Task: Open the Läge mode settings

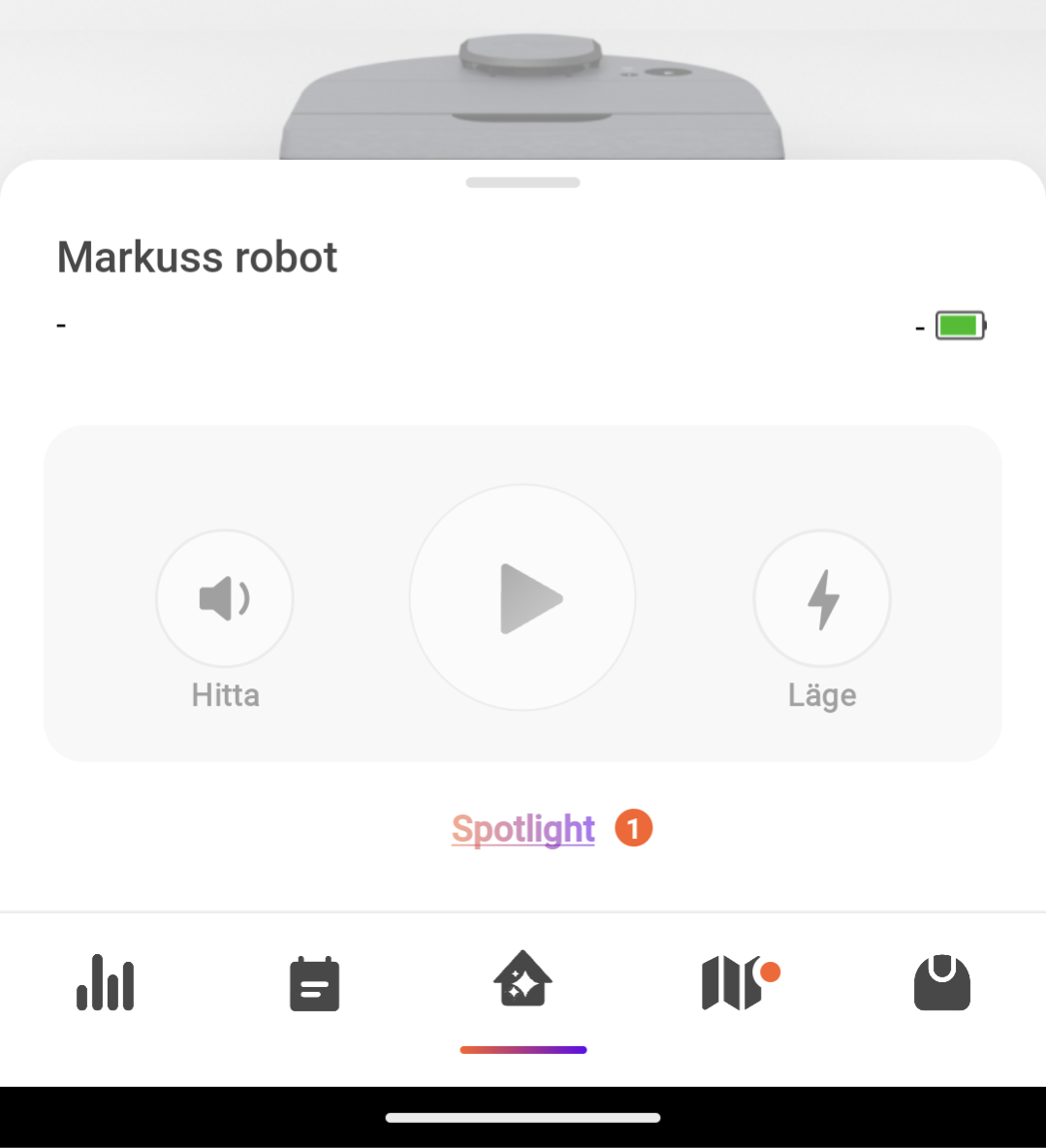Action: [822, 598]
